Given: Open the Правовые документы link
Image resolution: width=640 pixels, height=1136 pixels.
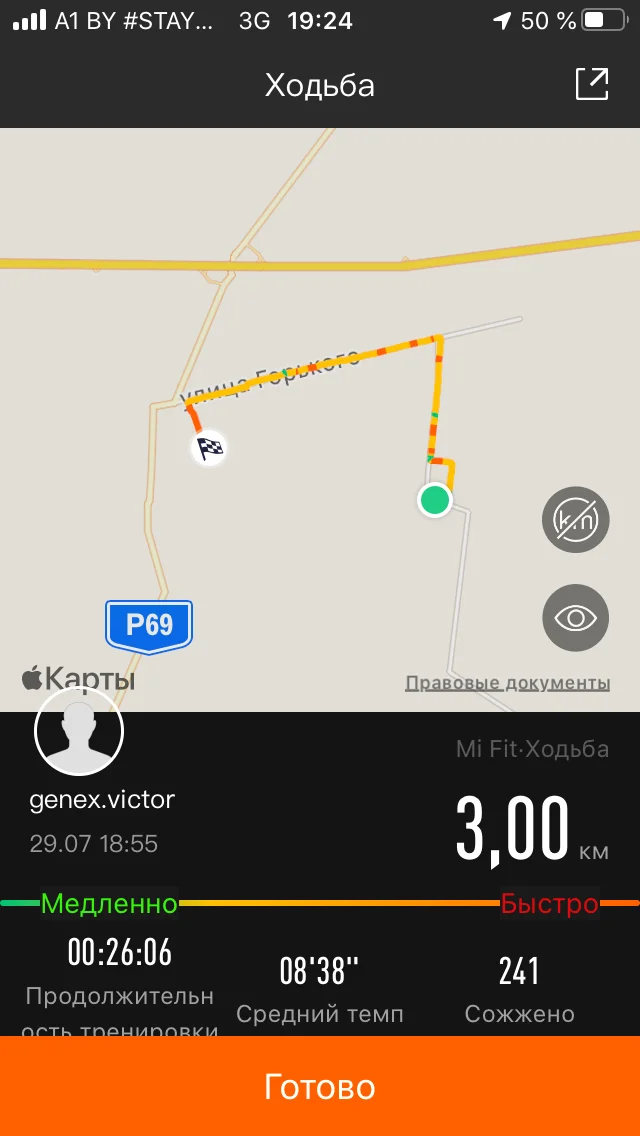Looking at the screenshot, I should [x=507, y=684].
